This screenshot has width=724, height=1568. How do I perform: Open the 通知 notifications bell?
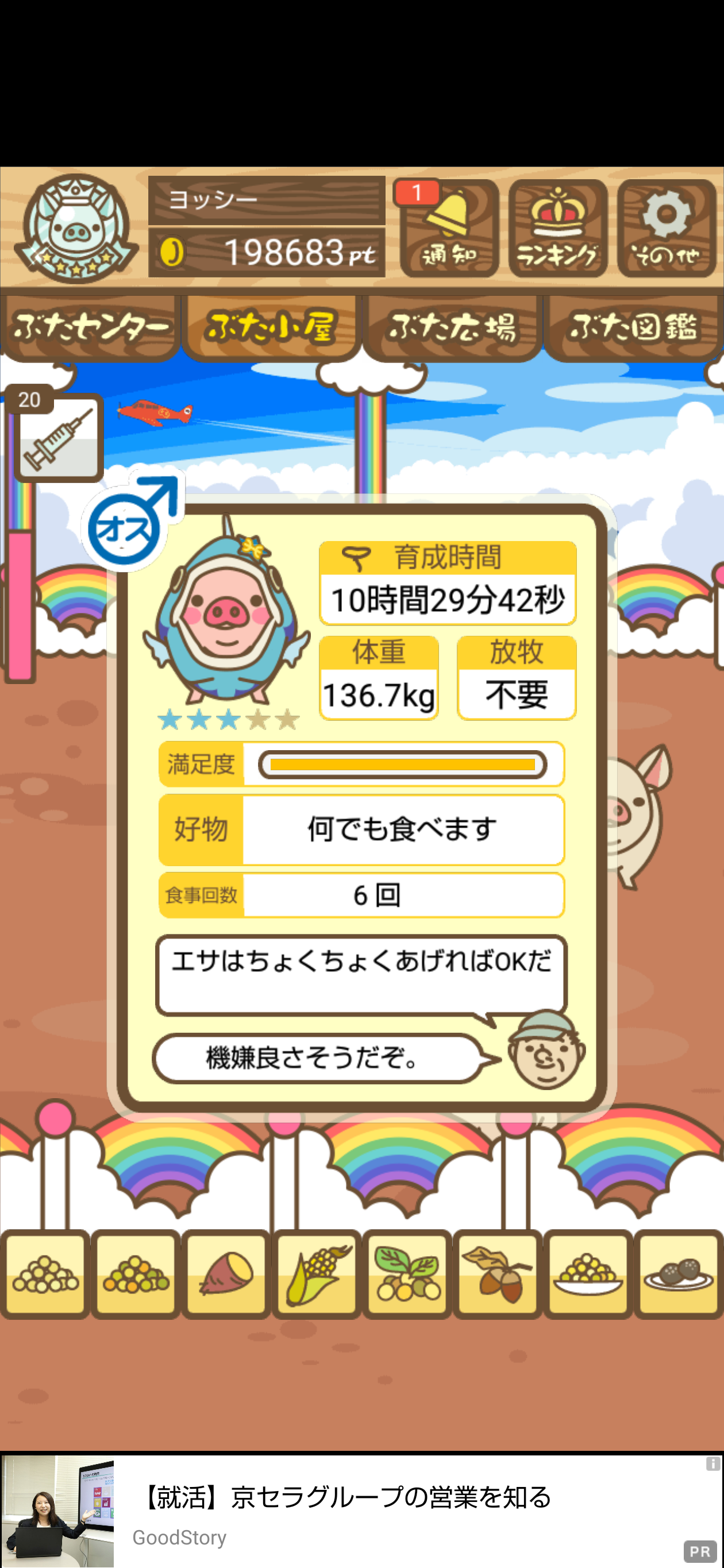(x=449, y=229)
